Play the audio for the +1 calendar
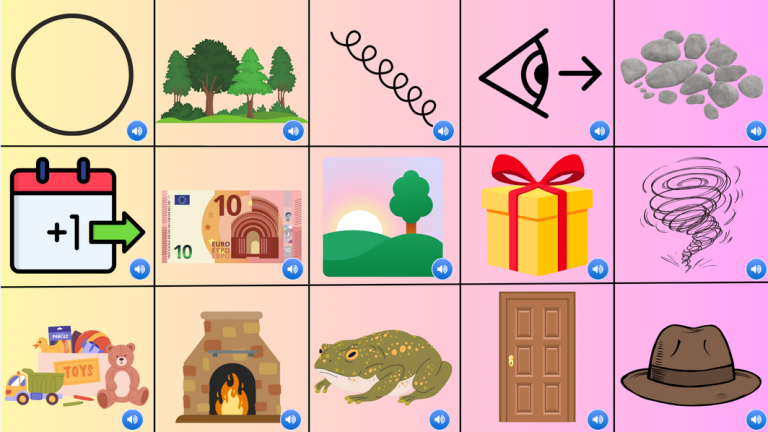The height and width of the screenshot is (432, 768). [139, 269]
